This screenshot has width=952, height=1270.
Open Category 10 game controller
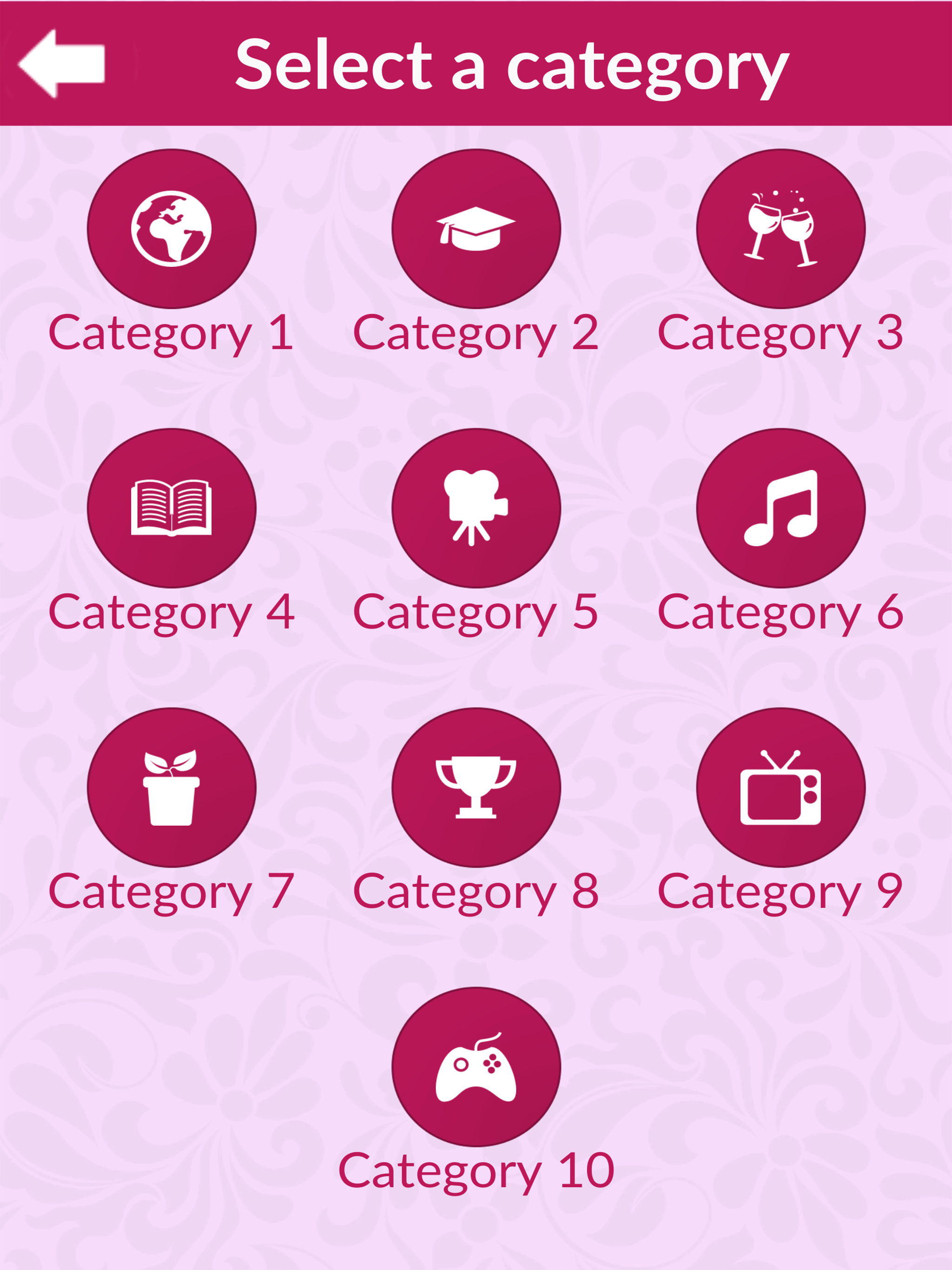point(476,1066)
